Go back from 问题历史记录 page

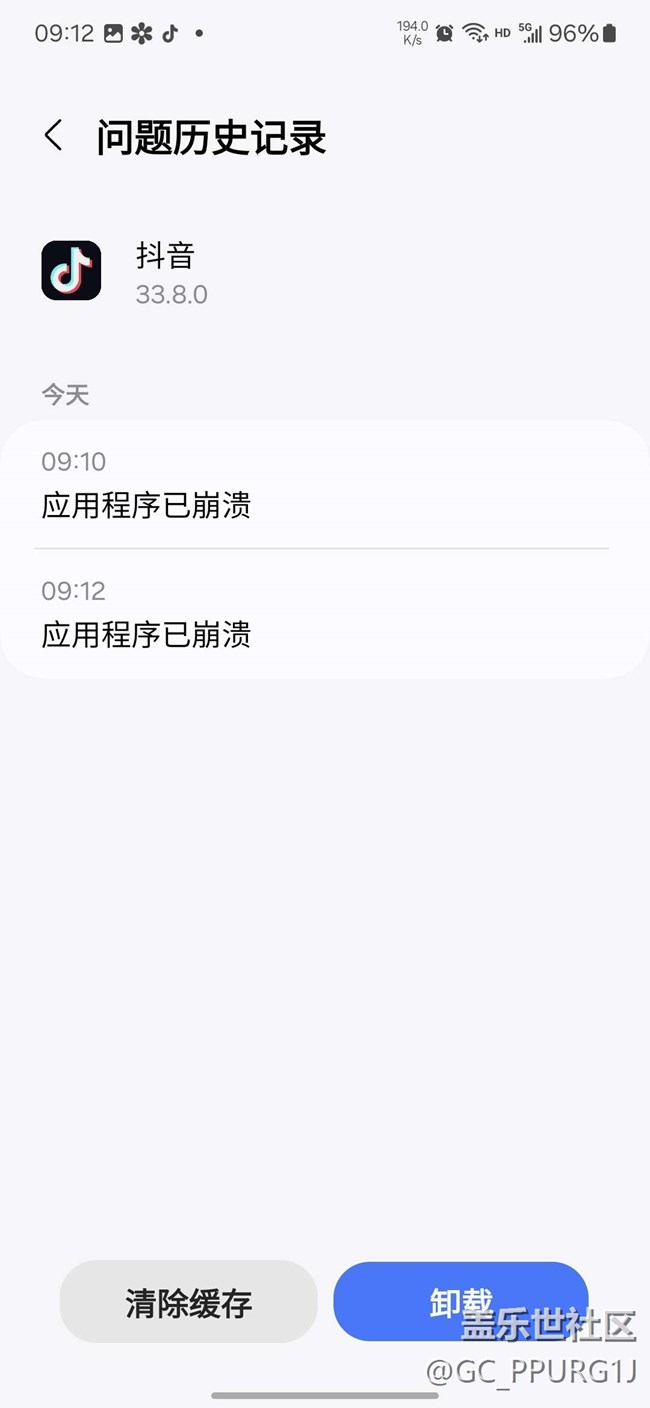point(54,136)
